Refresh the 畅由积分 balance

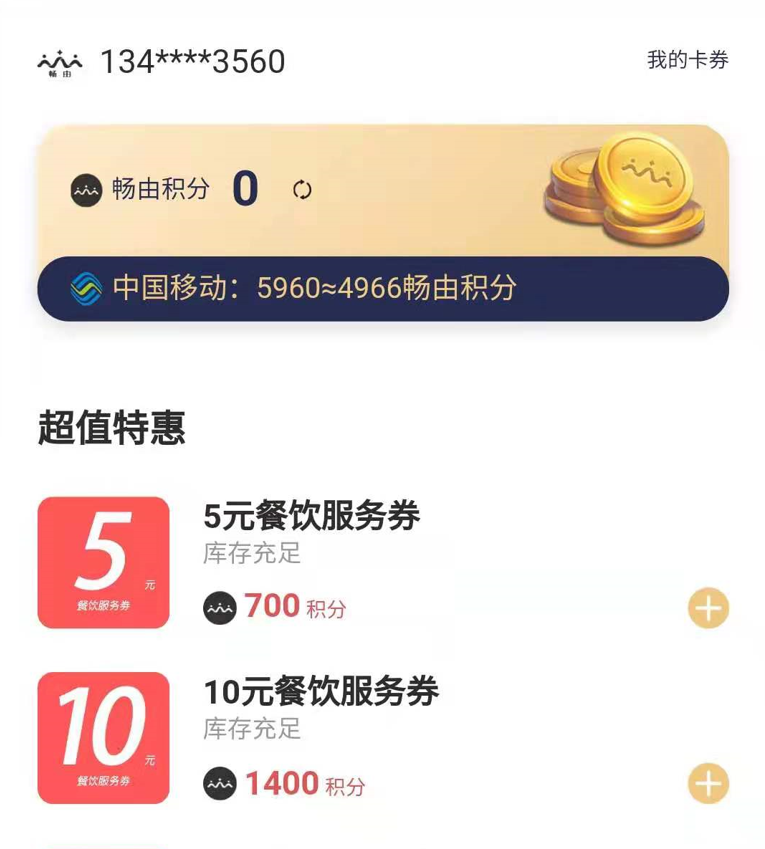coord(302,190)
